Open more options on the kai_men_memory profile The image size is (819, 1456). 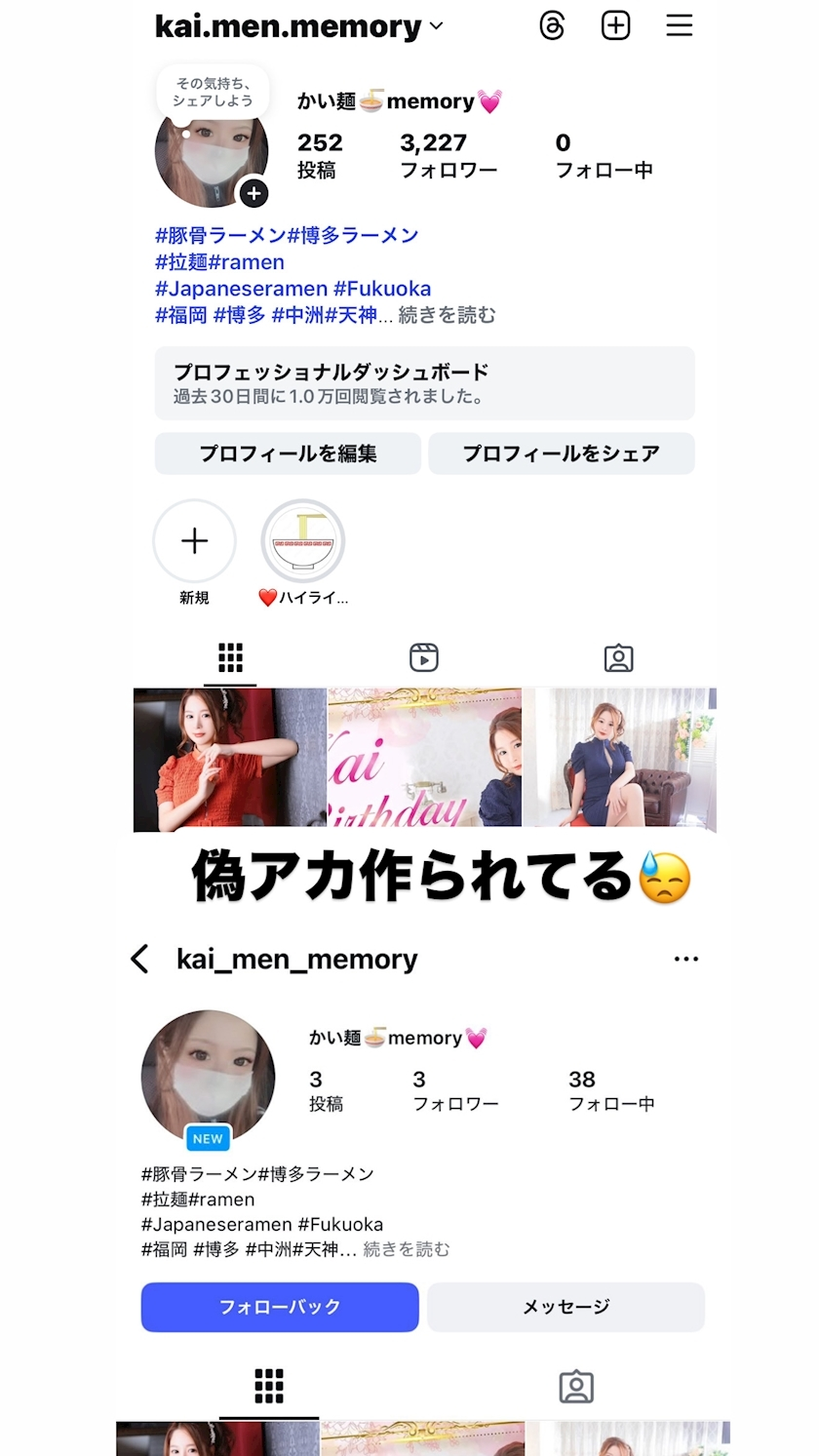pos(686,959)
